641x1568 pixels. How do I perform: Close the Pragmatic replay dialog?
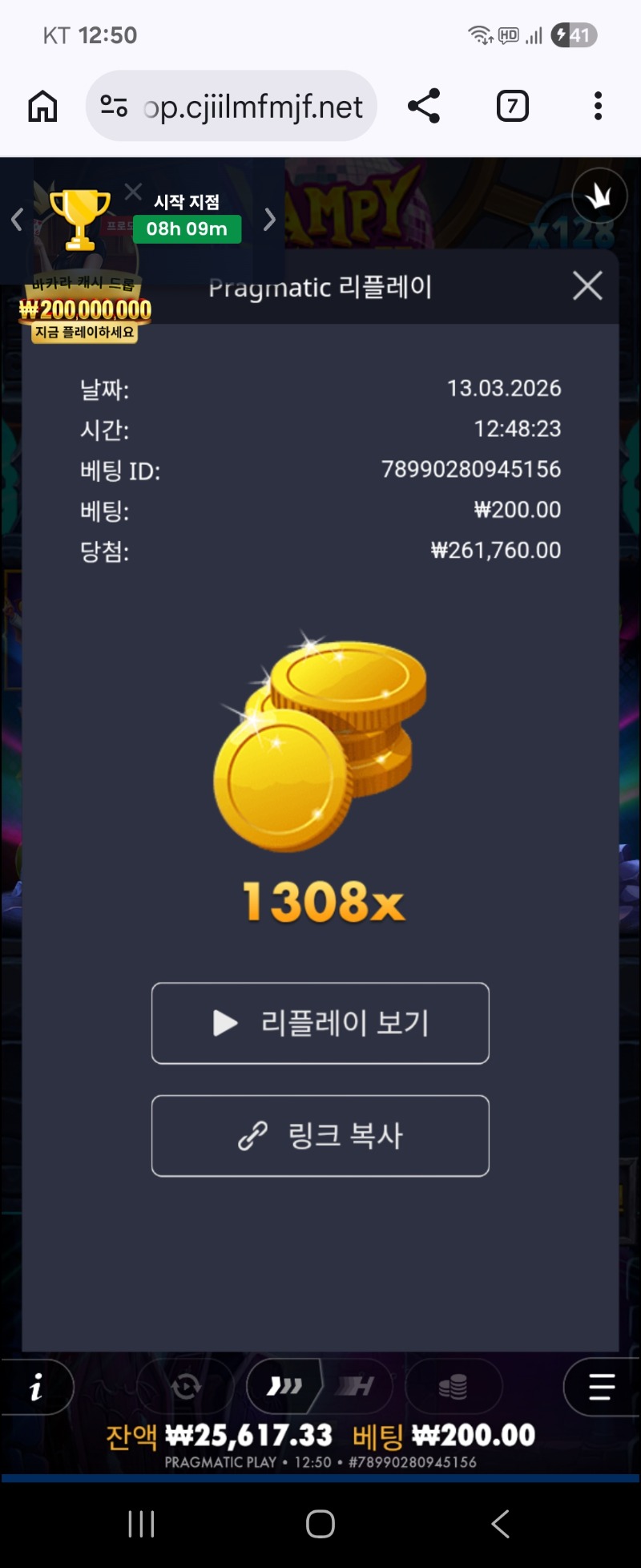click(x=587, y=285)
